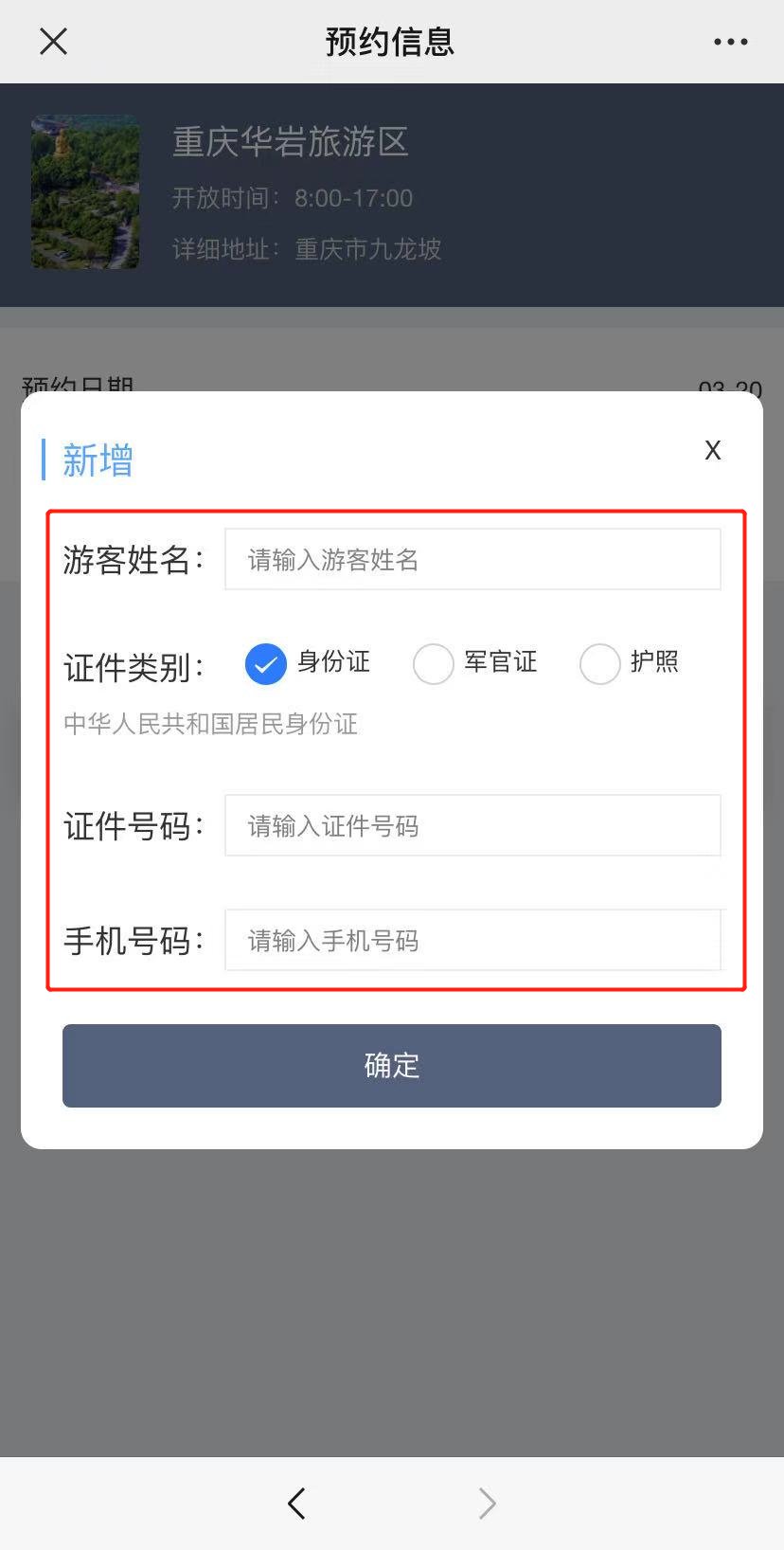Close the 预约信息 page with the X icon
The image size is (784, 1550).
[53, 41]
